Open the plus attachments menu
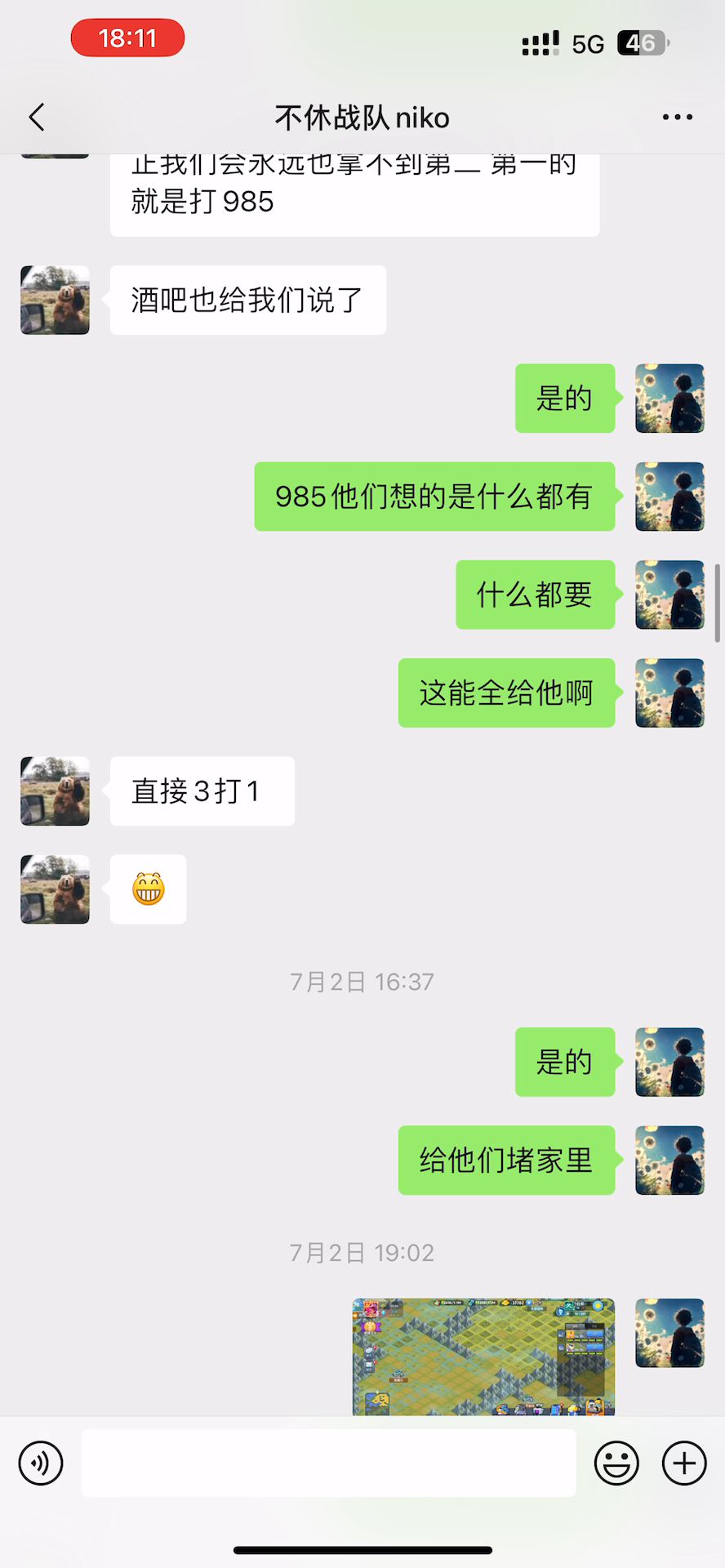This screenshot has width=725, height=1568. click(684, 1463)
